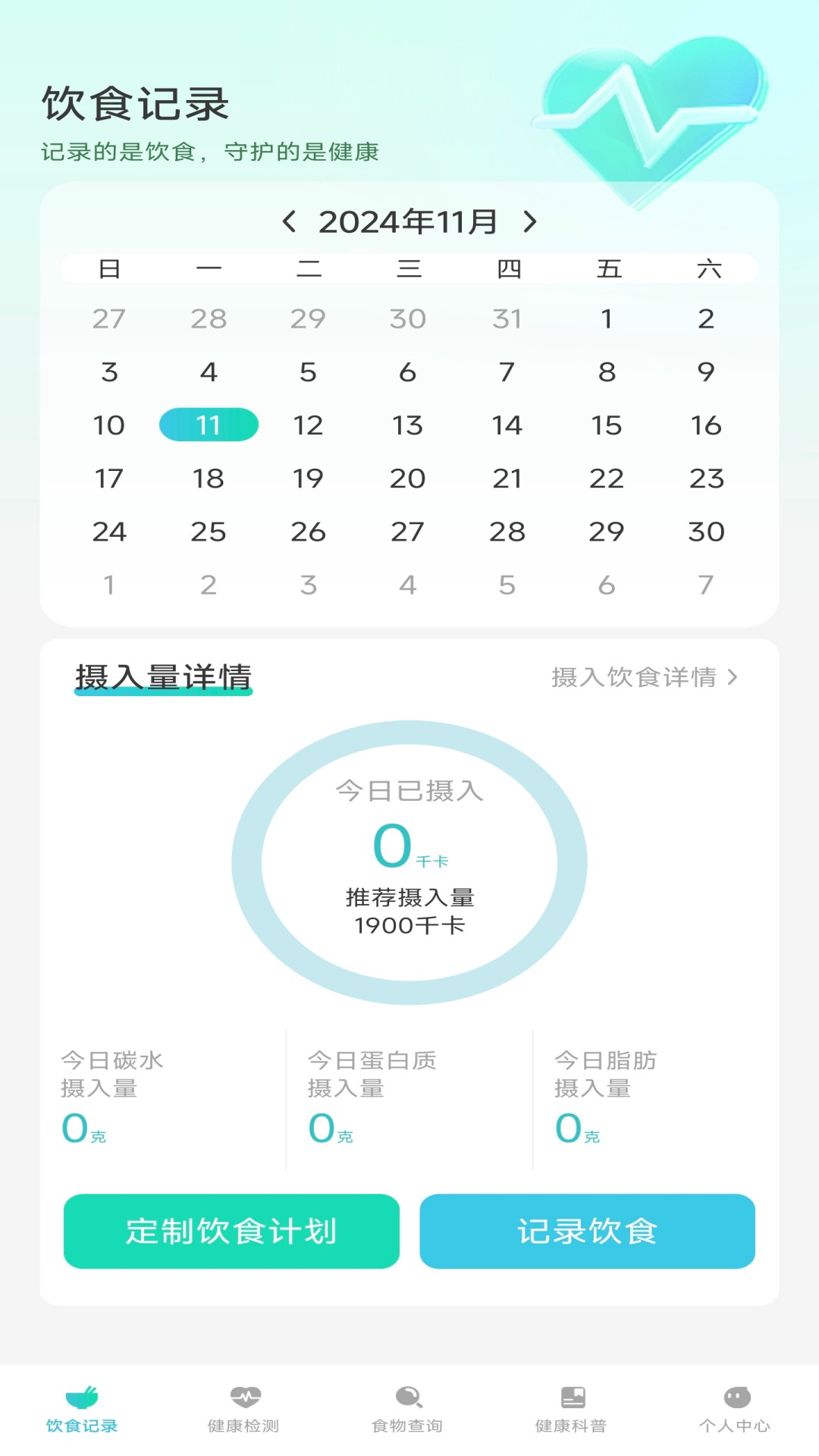Select November 11 on the calendar
The image size is (819, 1456).
pyautogui.click(x=209, y=425)
